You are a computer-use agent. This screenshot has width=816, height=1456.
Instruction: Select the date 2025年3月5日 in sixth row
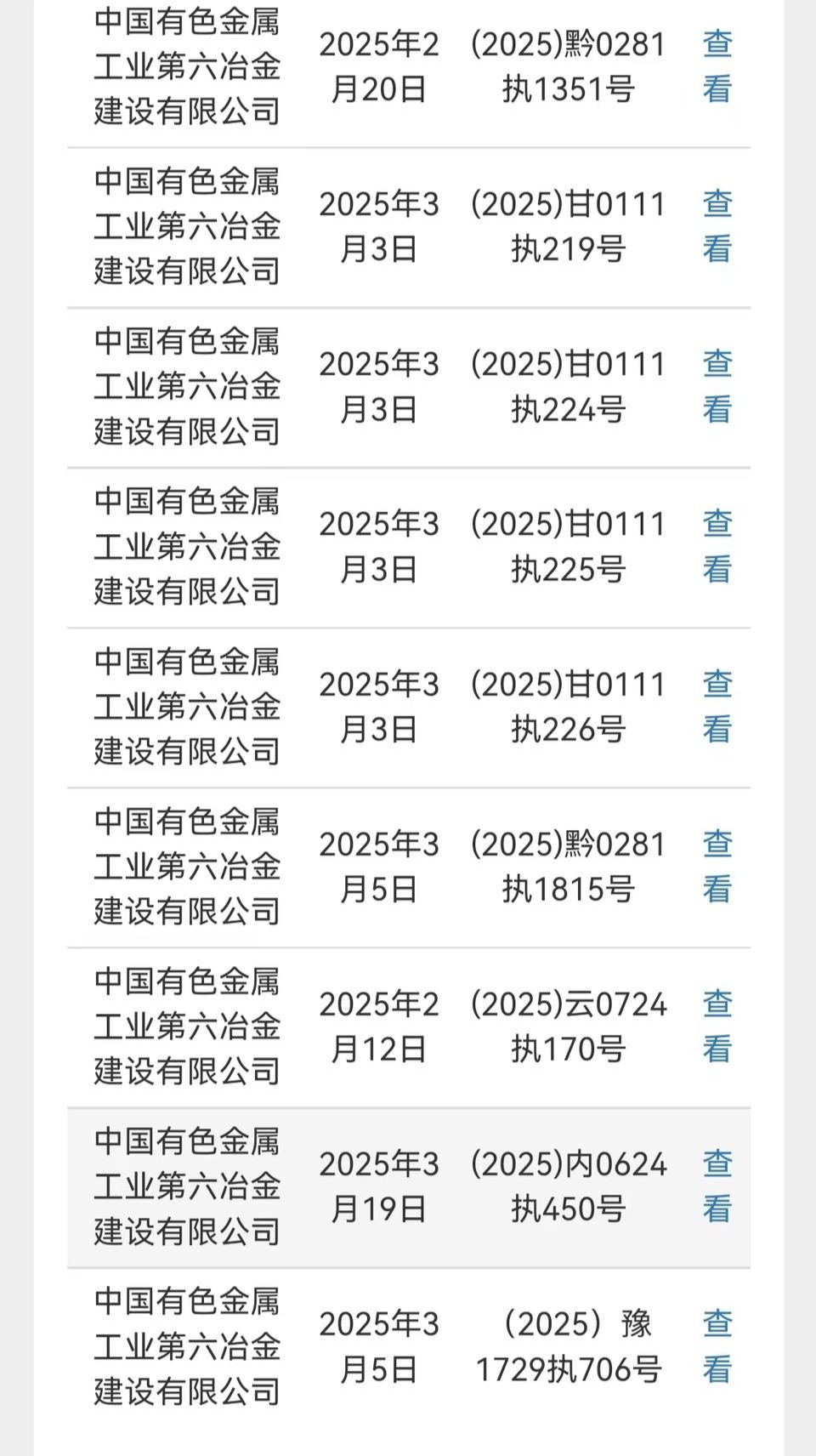tap(380, 866)
